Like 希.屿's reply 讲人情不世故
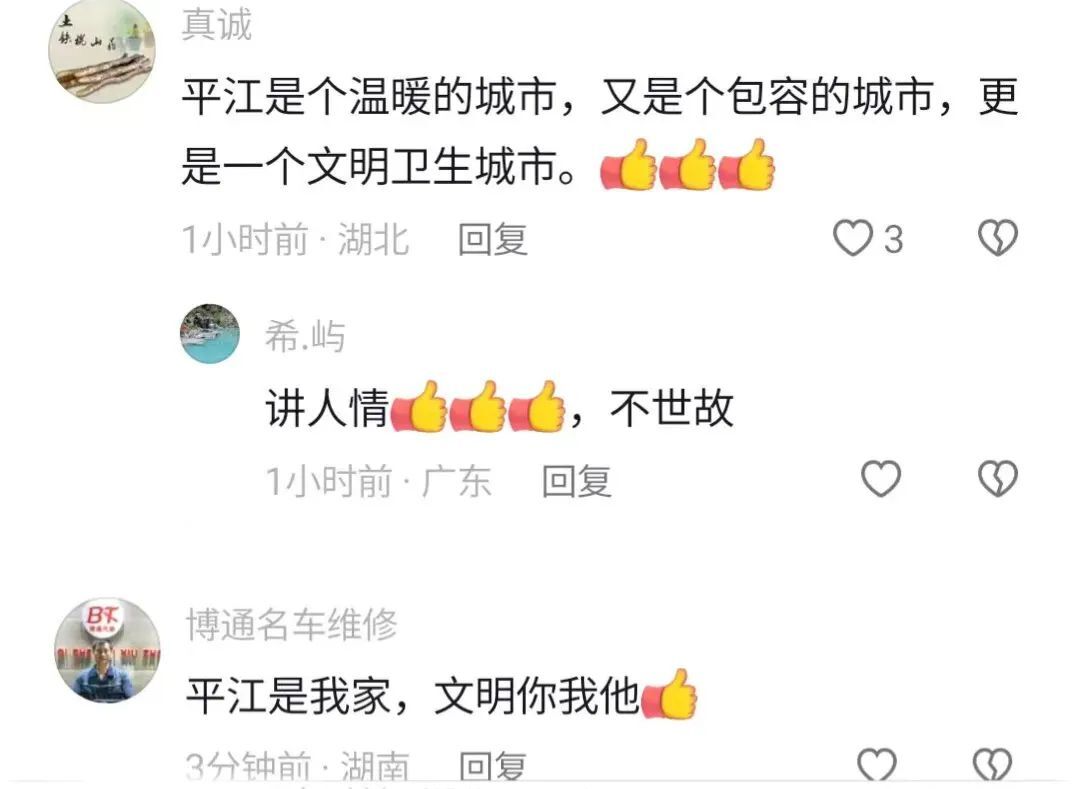Image resolution: width=1079 pixels, height=789 pixels. coord(881,480)
